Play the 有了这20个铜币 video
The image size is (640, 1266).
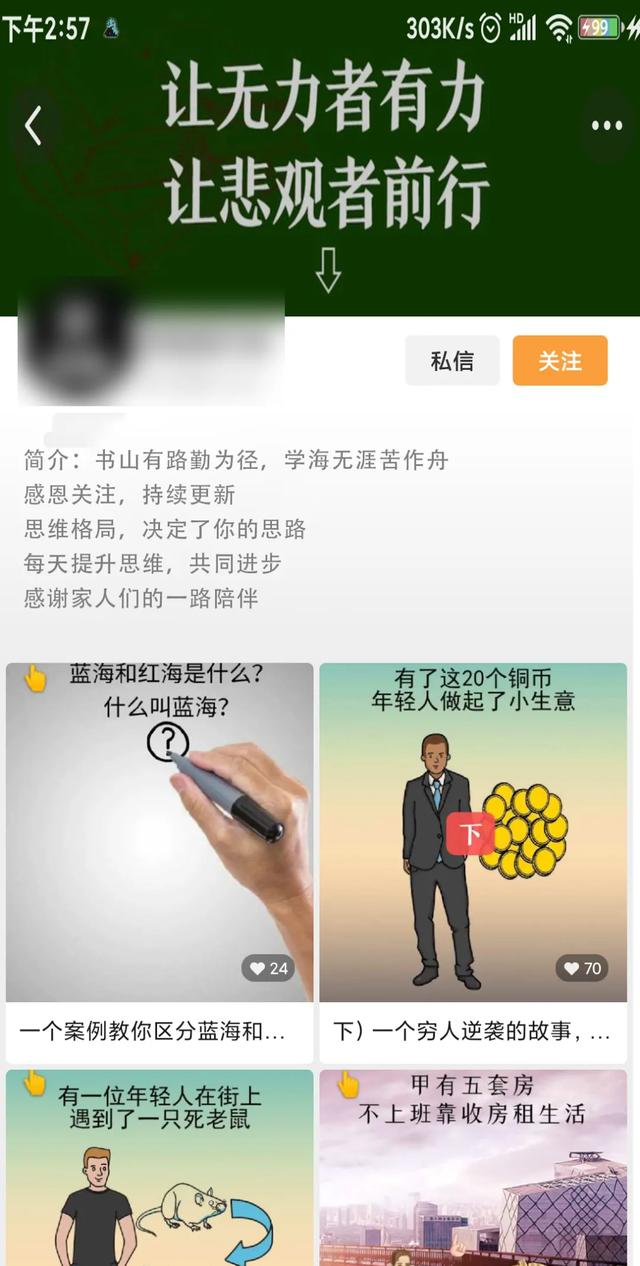473,832
